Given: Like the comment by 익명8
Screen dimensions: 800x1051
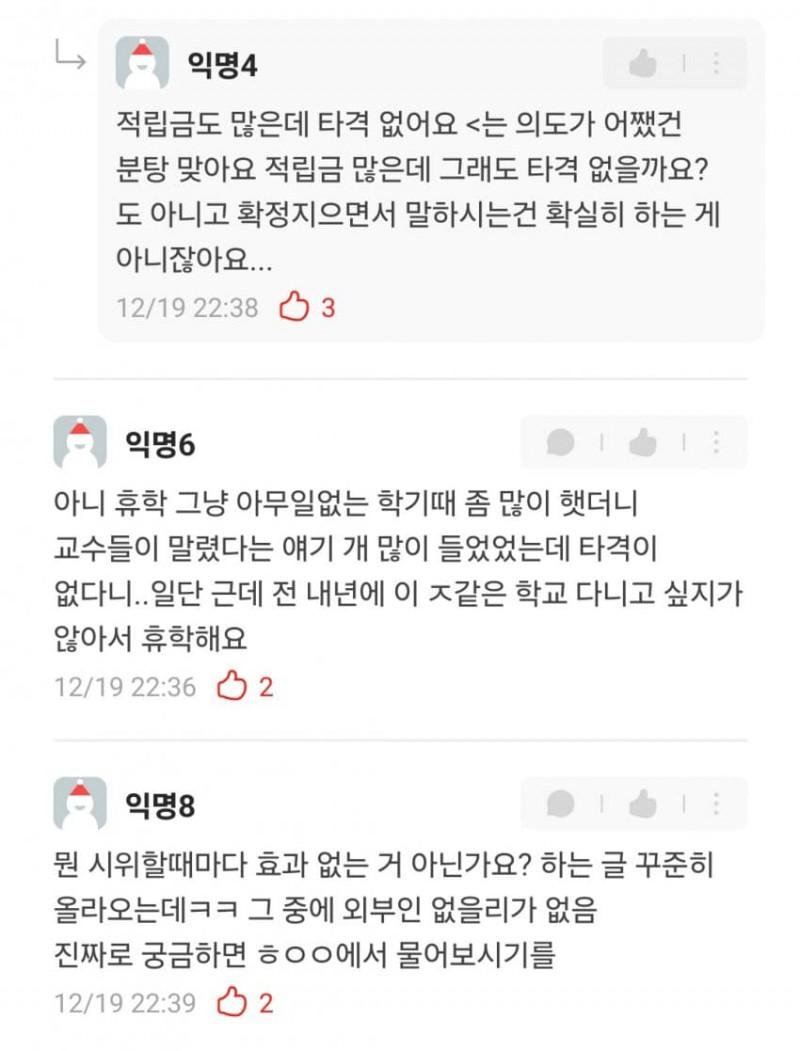Looking at the screenshot, I should point(643,803).
